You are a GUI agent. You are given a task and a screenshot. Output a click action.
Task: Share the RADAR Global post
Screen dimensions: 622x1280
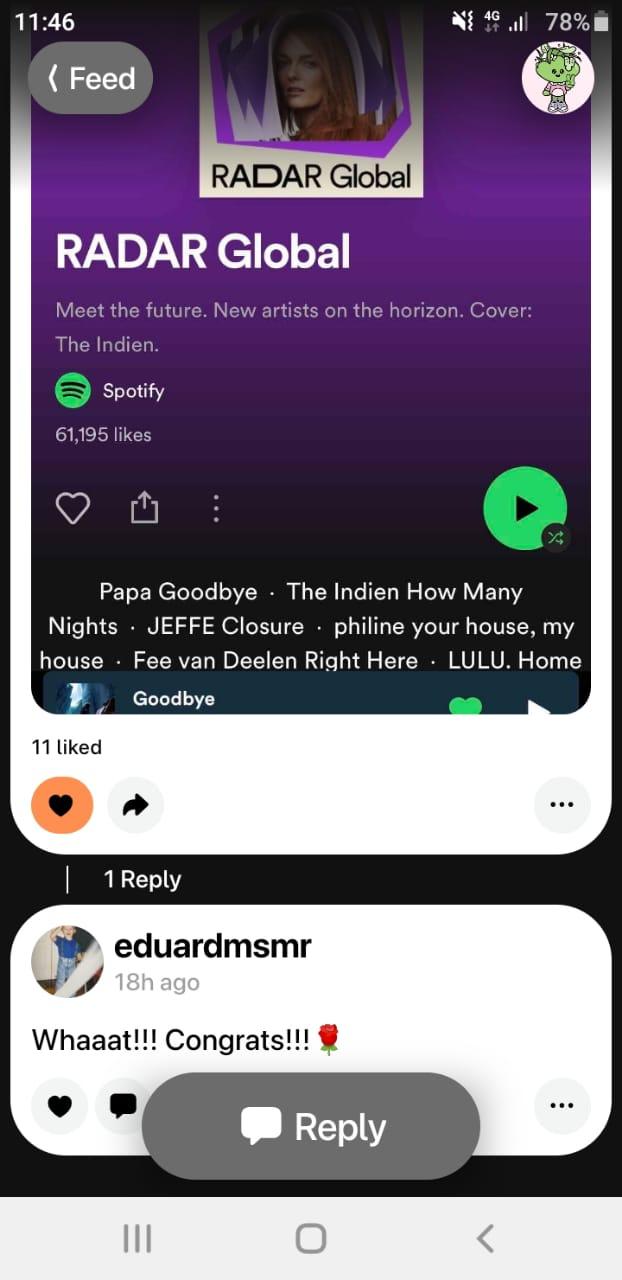(x=135, y=805)
